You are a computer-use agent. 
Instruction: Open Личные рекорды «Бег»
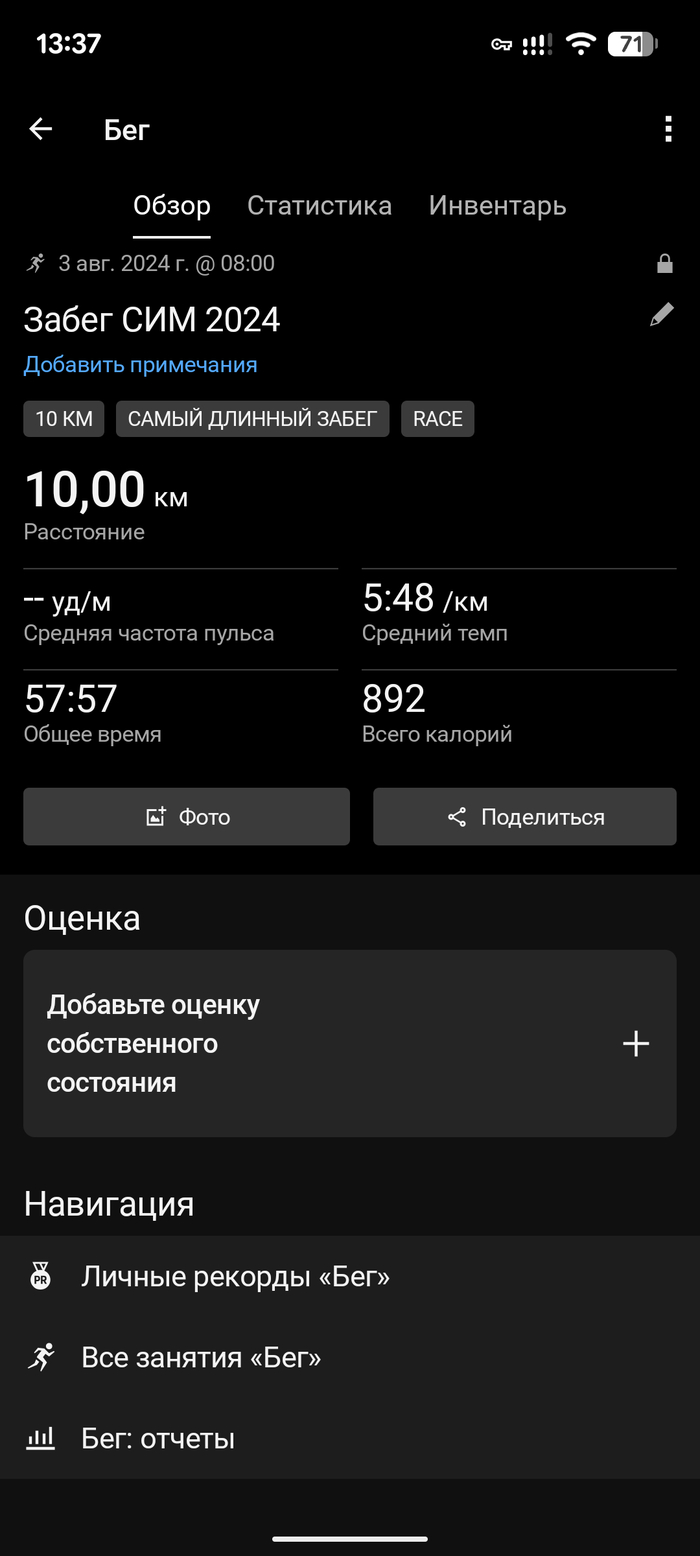[x=235, y=1277]
